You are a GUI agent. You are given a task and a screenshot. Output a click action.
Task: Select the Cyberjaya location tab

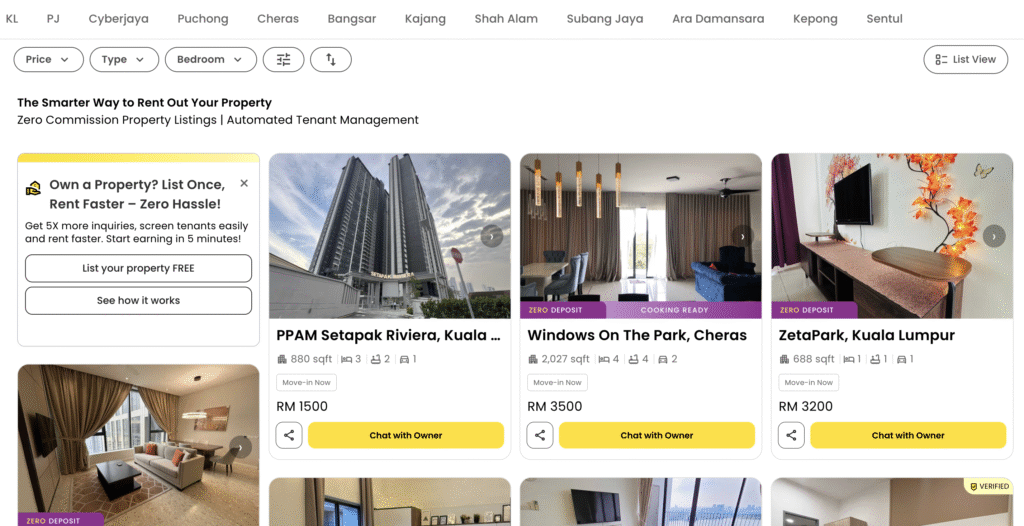pos(118,19)
